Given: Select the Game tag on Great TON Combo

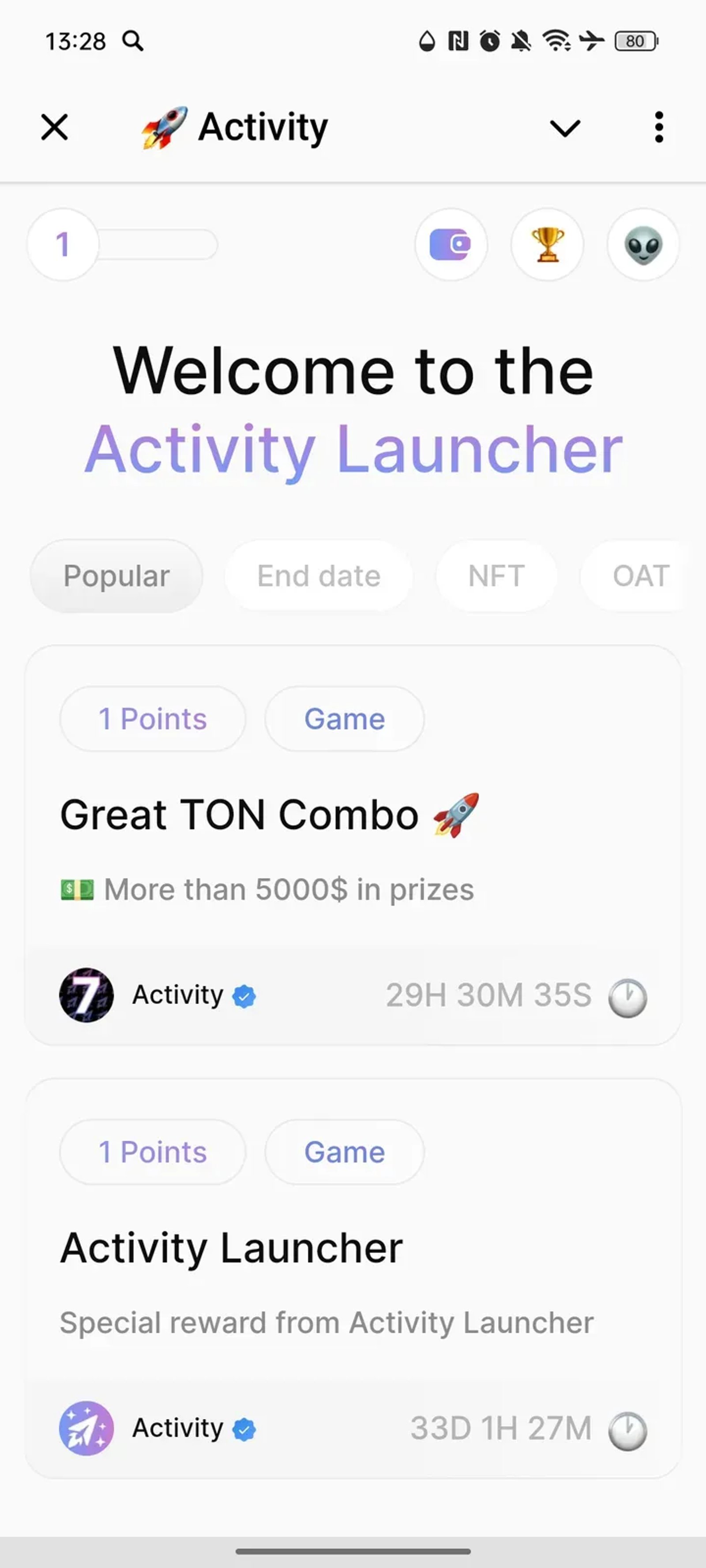Looking at the screenshot, I should pos(344,718).
